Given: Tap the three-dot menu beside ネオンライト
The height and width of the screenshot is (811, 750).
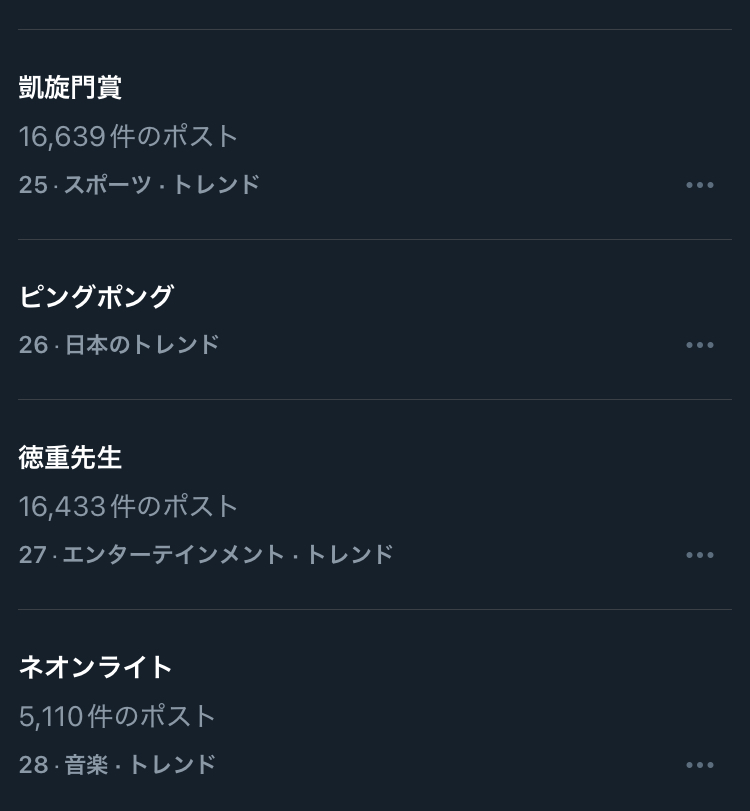Looking at the screenshot, I should (700, 765).
